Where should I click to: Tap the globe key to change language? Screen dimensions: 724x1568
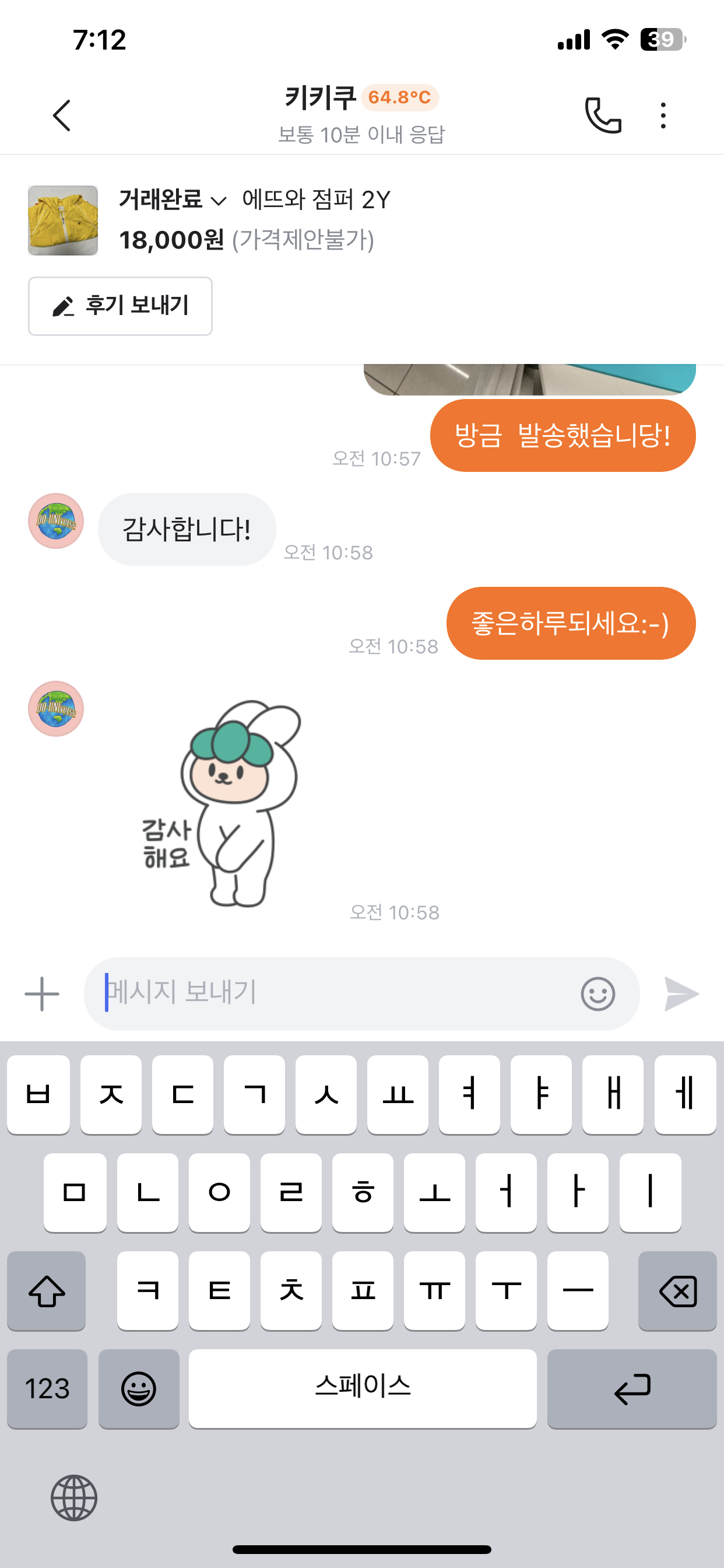pos(73,1497)
